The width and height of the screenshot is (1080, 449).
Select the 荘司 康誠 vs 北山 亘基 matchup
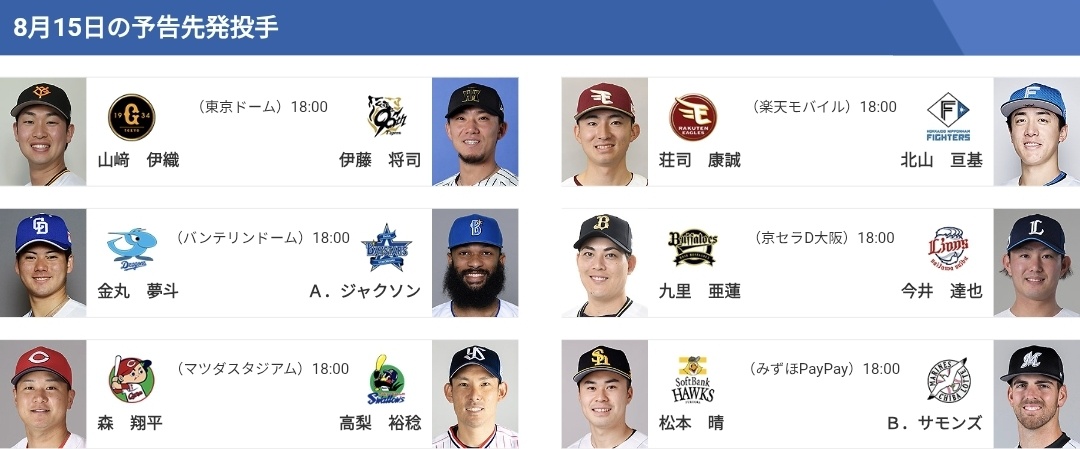coord(820,132)
